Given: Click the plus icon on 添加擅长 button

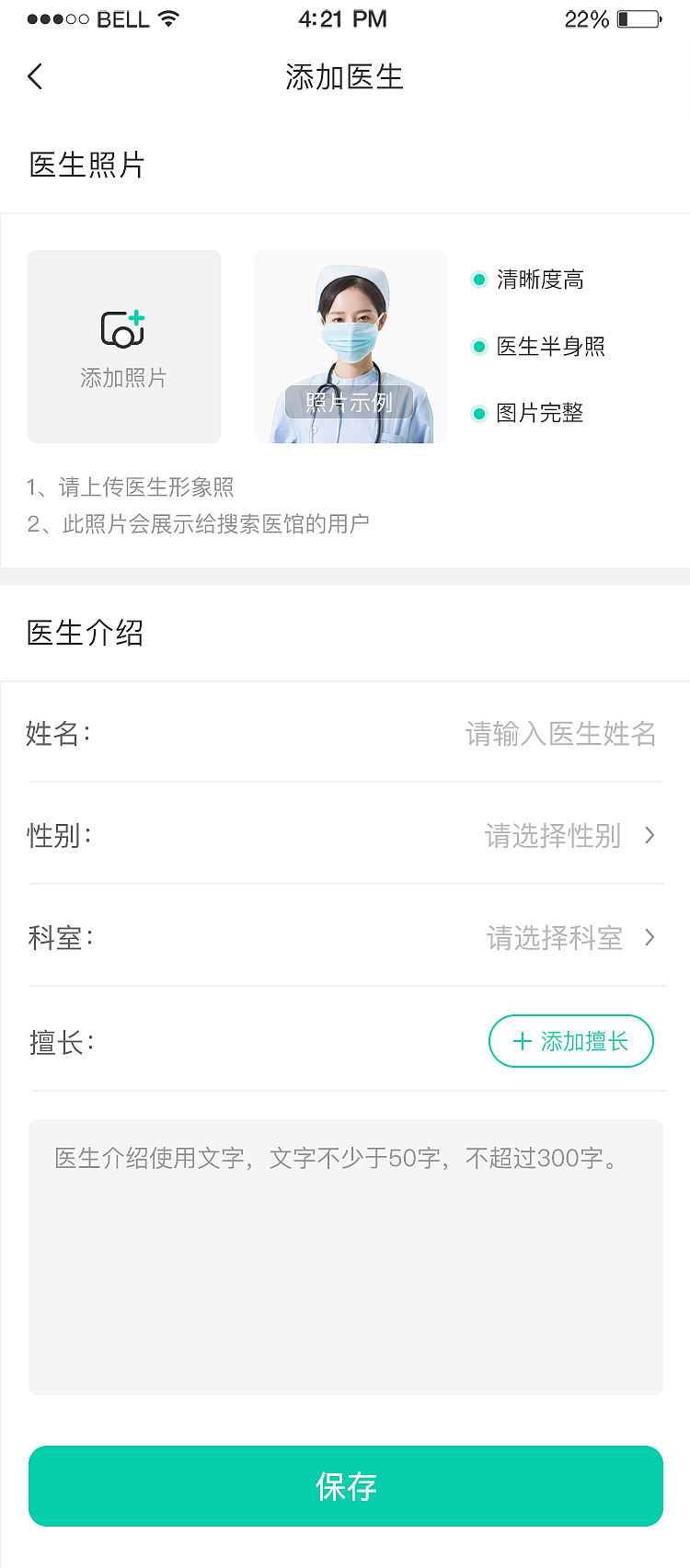Looking at the screenshot, I should (522, 1041).
